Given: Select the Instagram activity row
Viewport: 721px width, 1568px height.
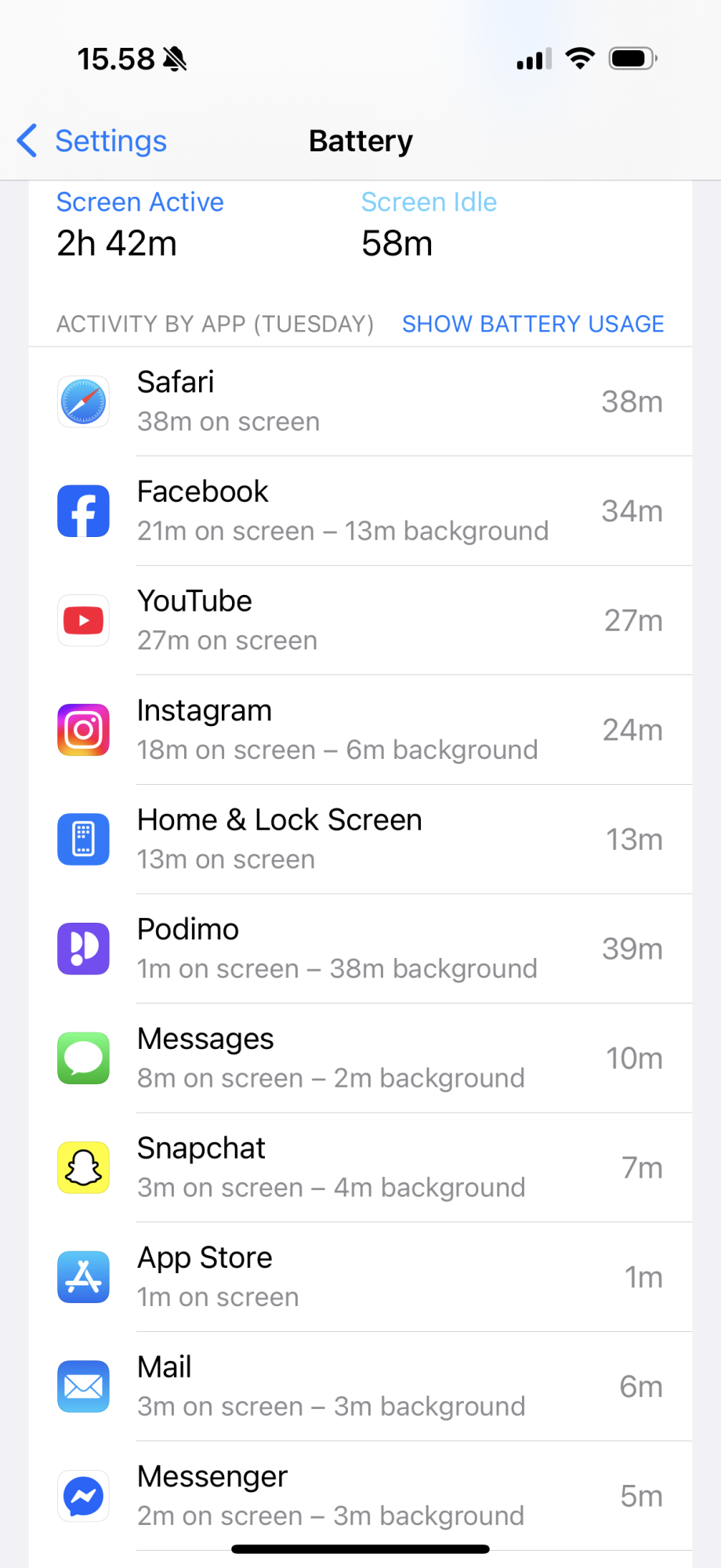Looking at the screenshot, I should (360, 730).
